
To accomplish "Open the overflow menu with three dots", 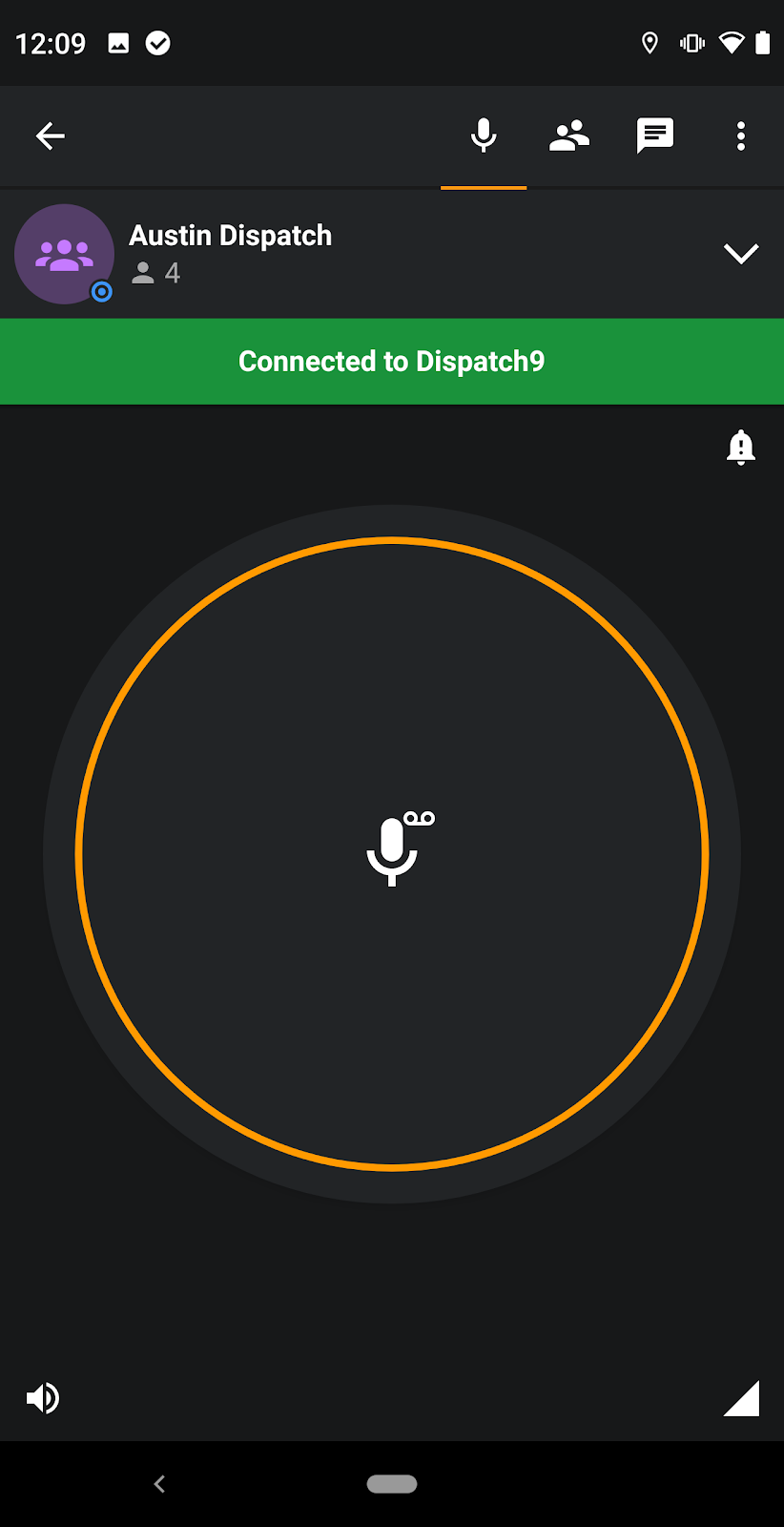I will tap(741, 136).
